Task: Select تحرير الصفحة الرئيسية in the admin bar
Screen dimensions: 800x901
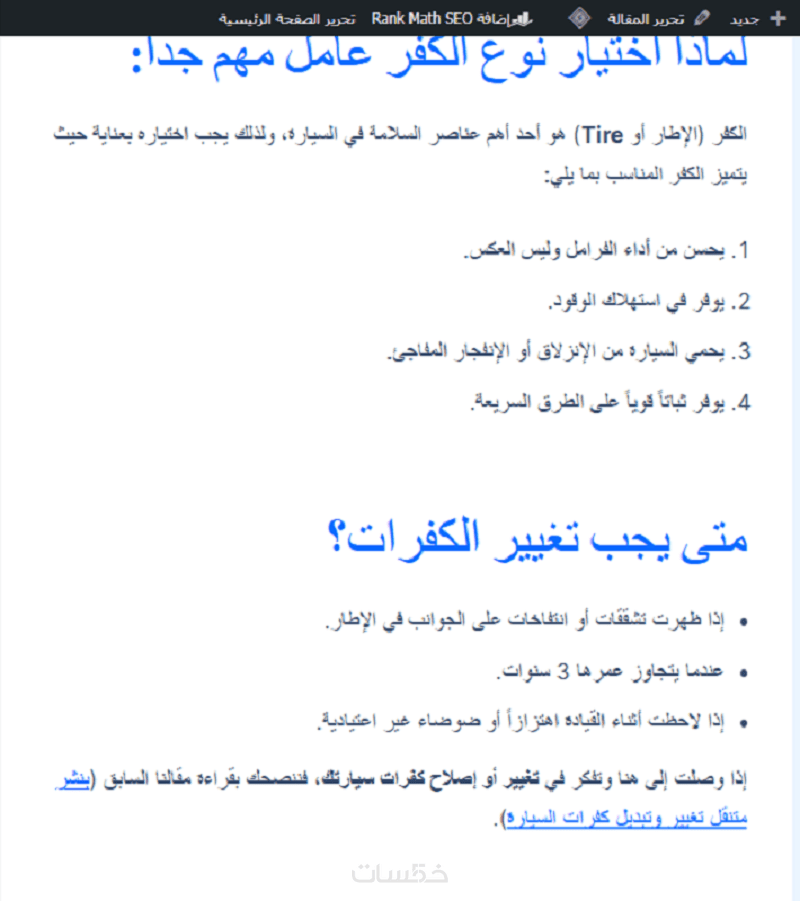Action: click(288, 18)
